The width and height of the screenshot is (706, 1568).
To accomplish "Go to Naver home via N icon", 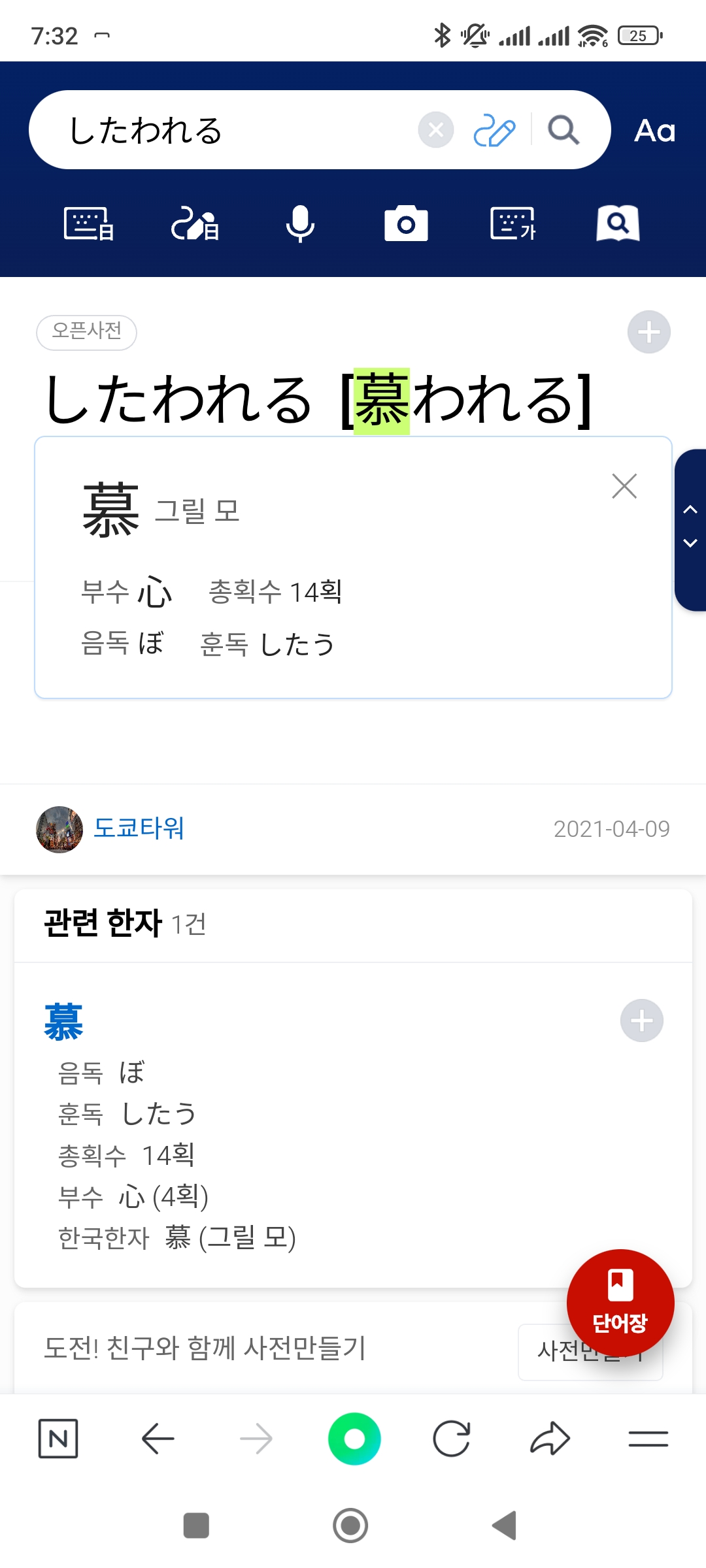I will point(58,1439).
